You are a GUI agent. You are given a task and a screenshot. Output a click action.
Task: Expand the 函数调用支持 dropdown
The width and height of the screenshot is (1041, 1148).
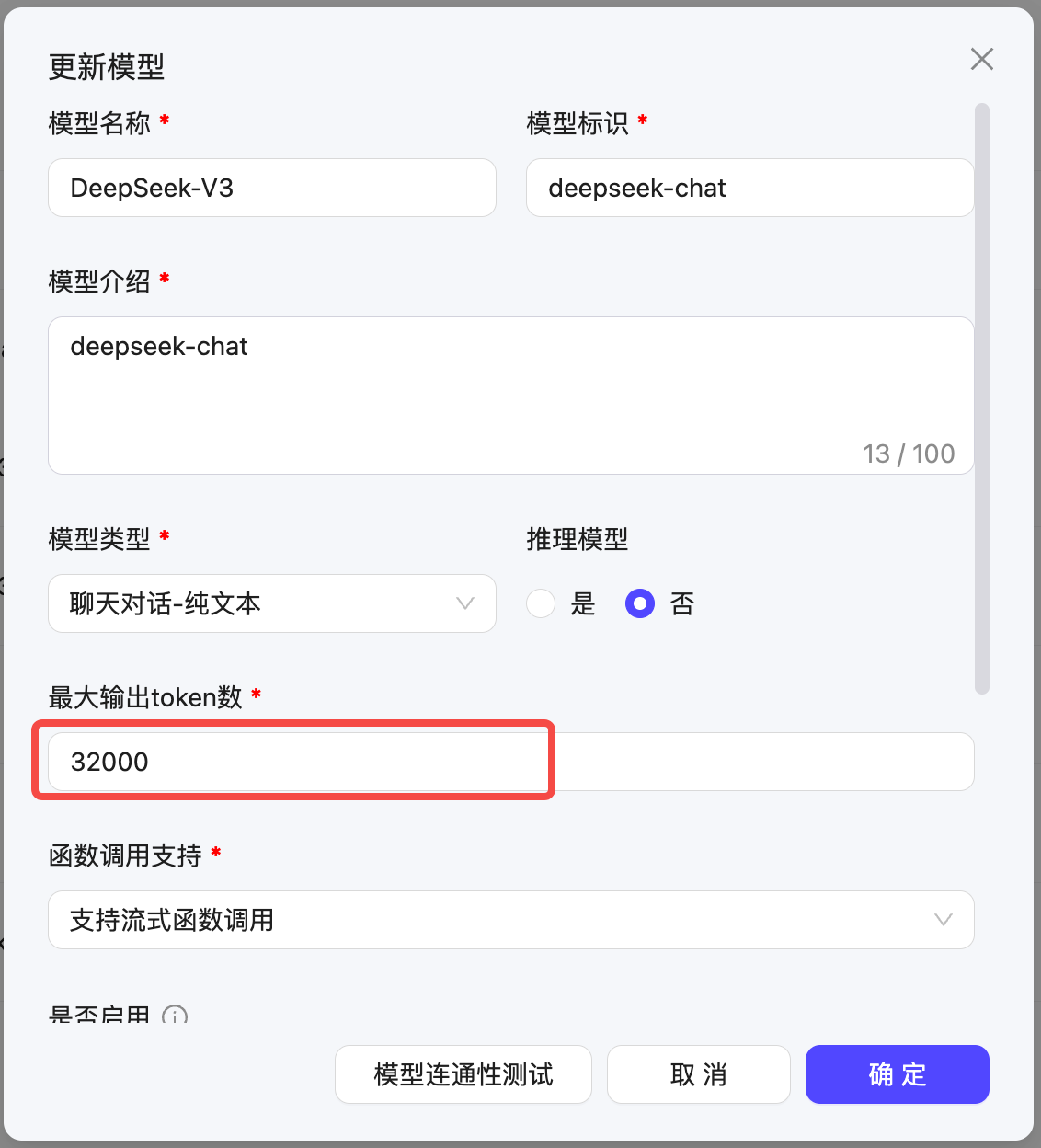click(510, 921)
